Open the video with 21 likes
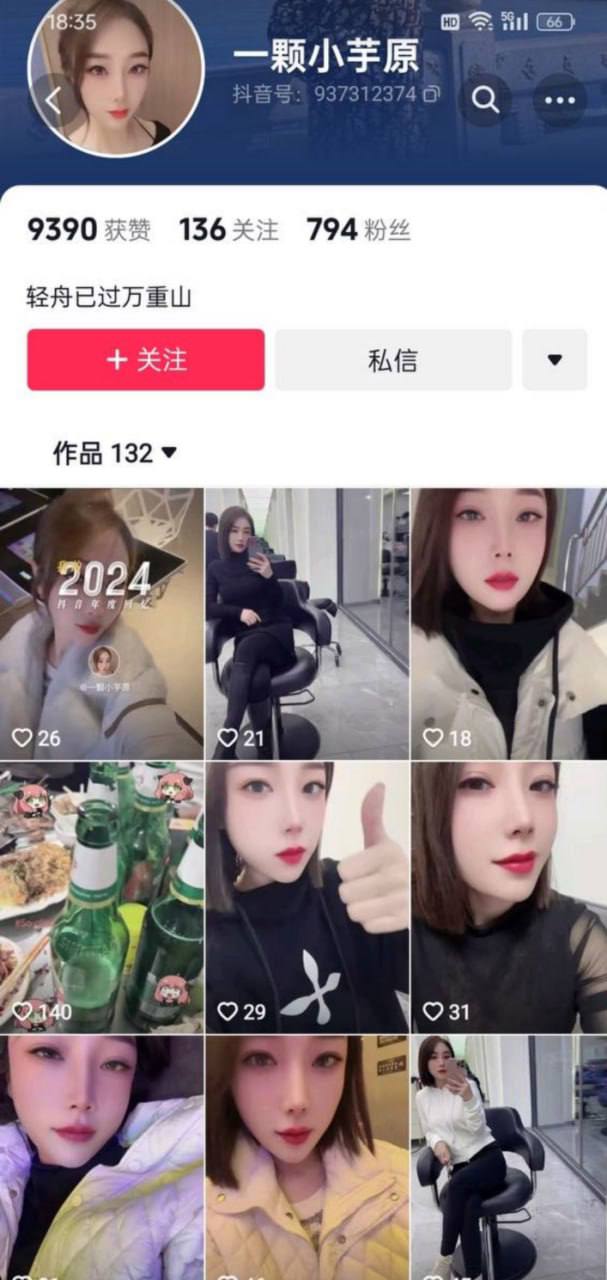Screen dimensions: 607x1280 (x=307, y=623)
